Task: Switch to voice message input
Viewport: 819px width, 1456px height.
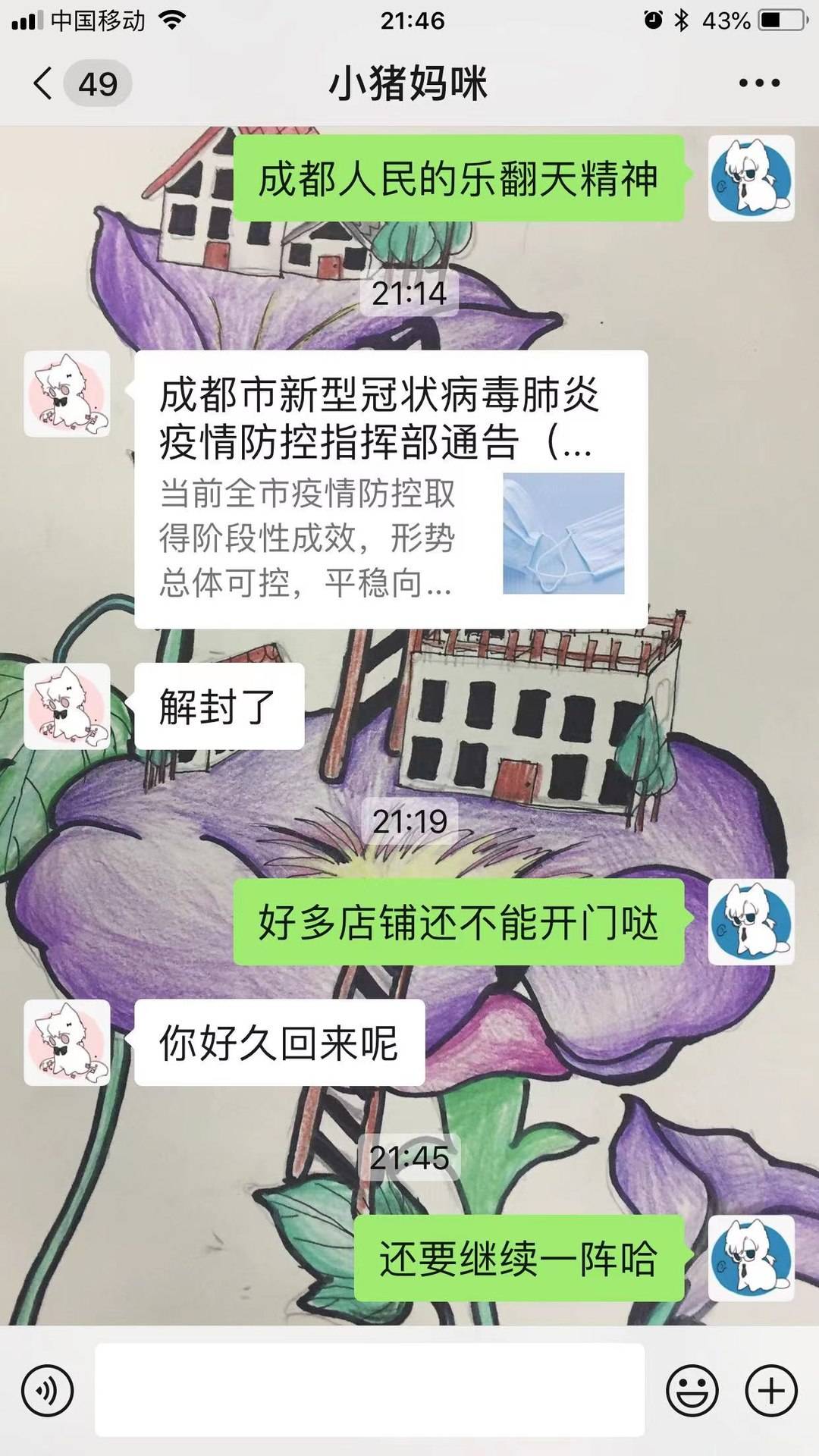Action: tap(47, 1390)
